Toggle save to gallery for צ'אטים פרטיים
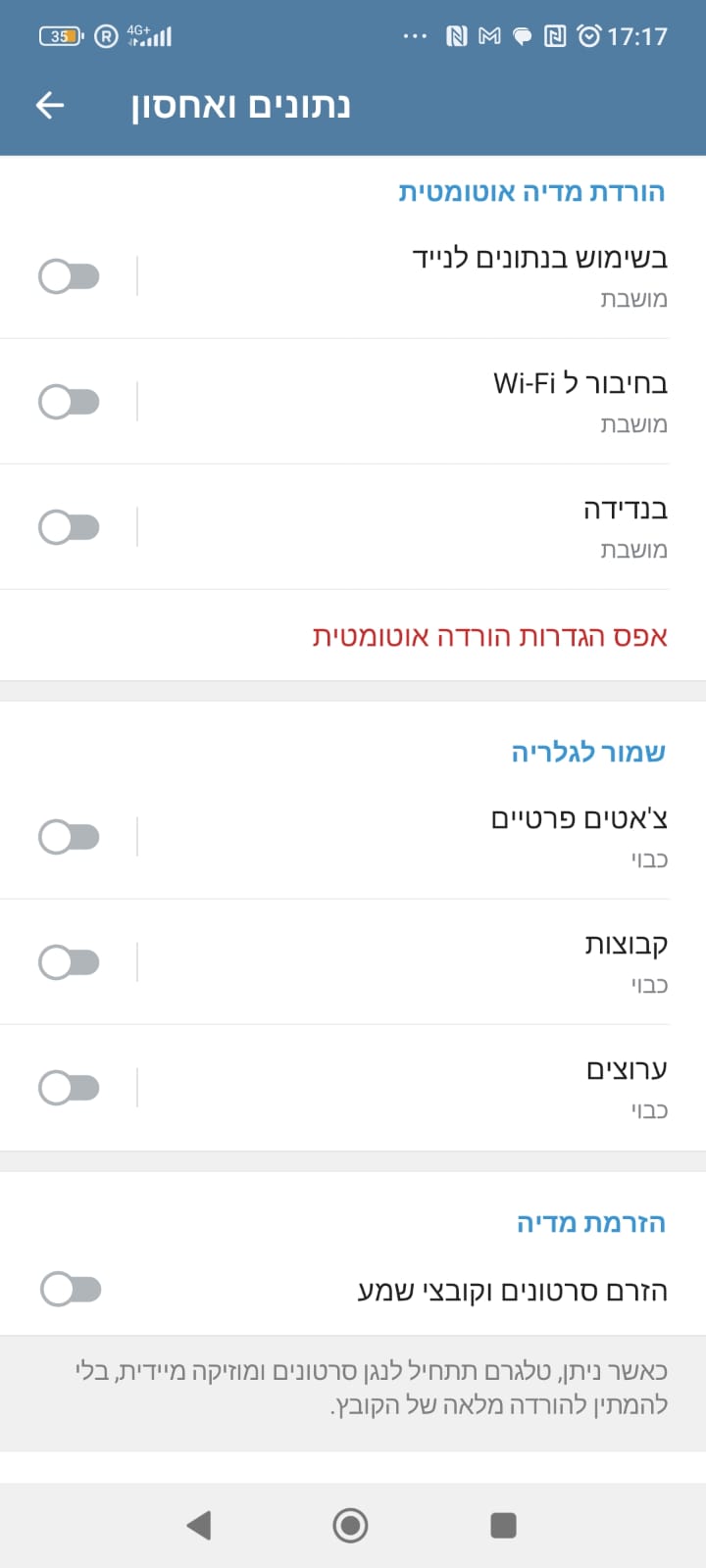This screenshot has width=706, height=1568. (x=69, y=837)
